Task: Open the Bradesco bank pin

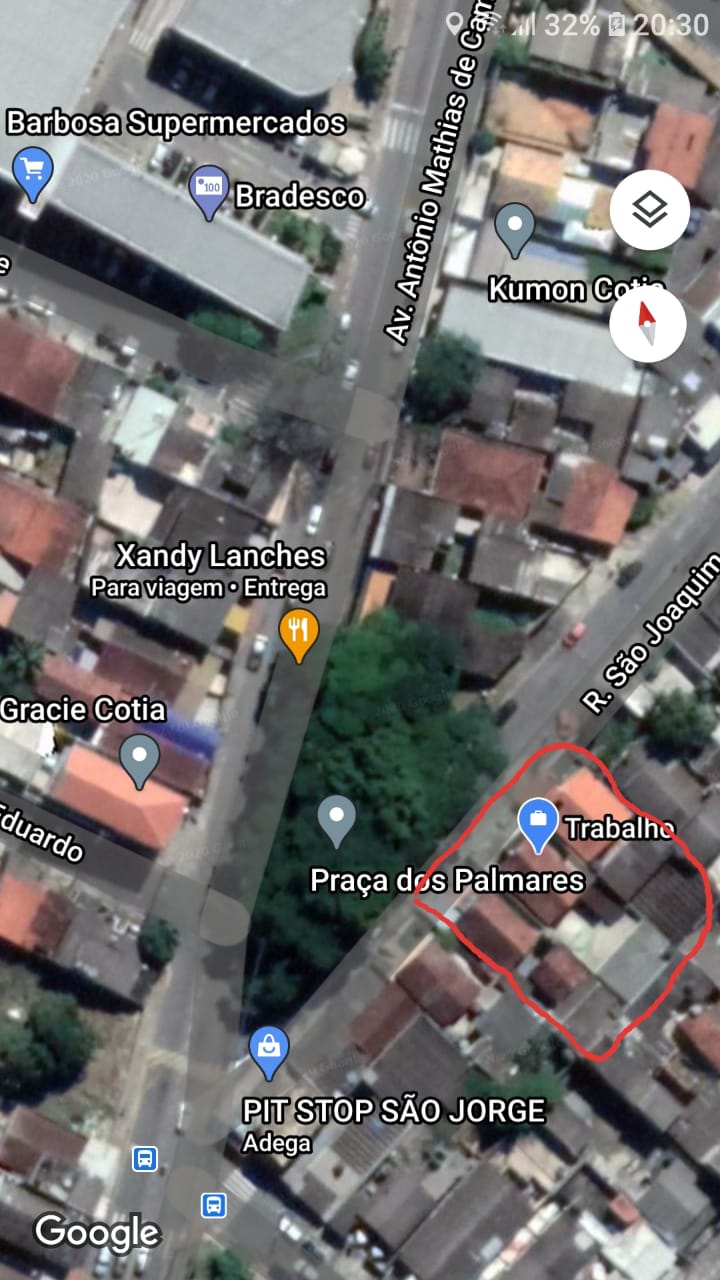Action: coord(209,190)
